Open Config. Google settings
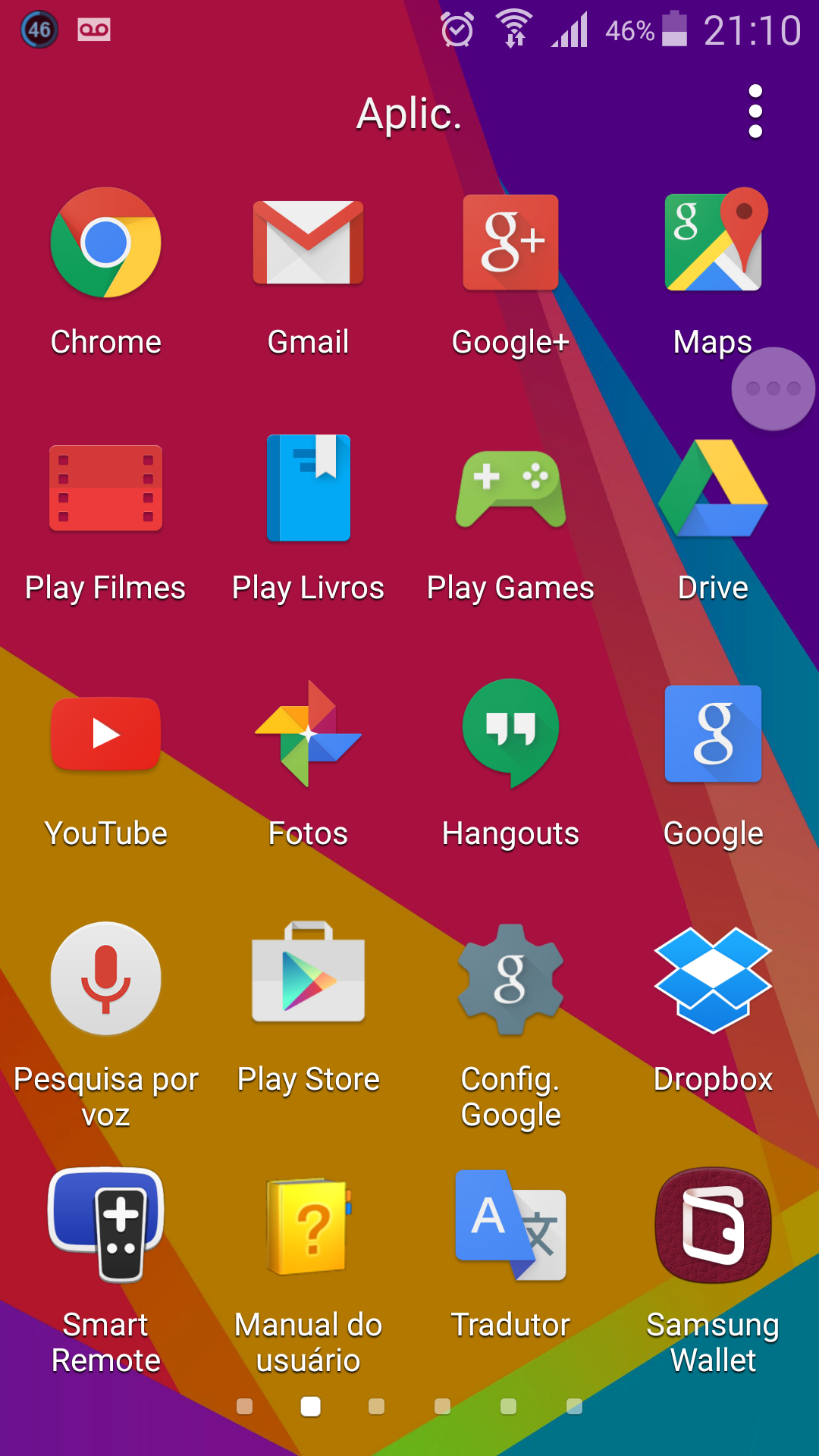The height and width of the screenshot is (1456, 819). 510,978
